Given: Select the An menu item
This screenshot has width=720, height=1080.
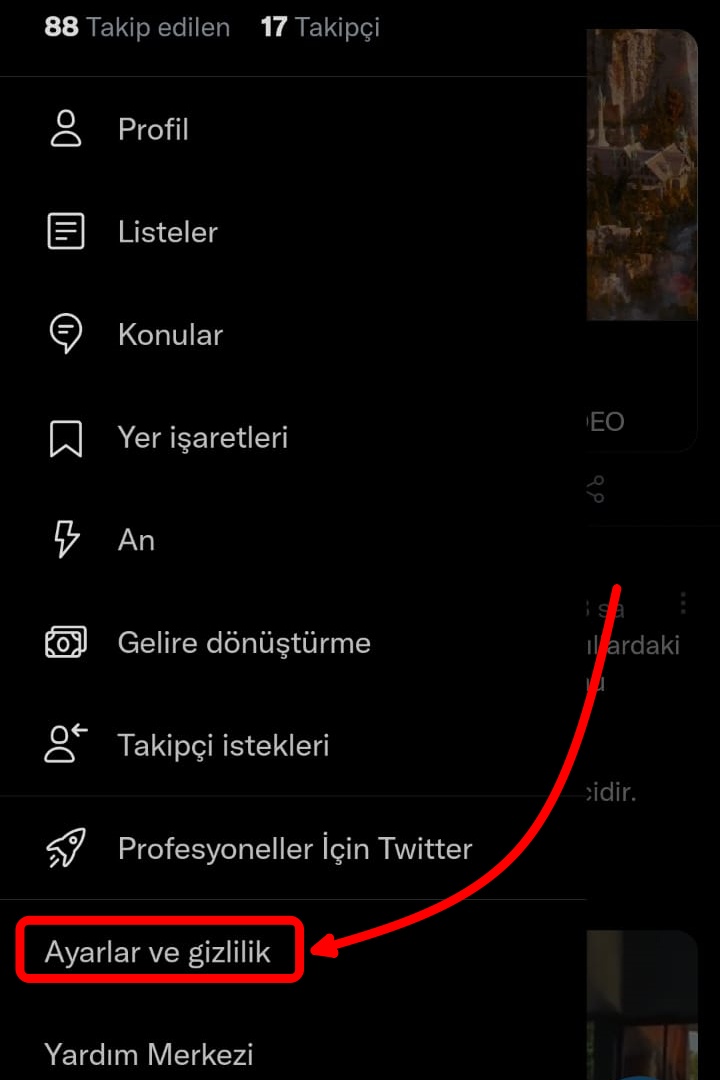Looking at the screenshot, I should coord(136,539).
